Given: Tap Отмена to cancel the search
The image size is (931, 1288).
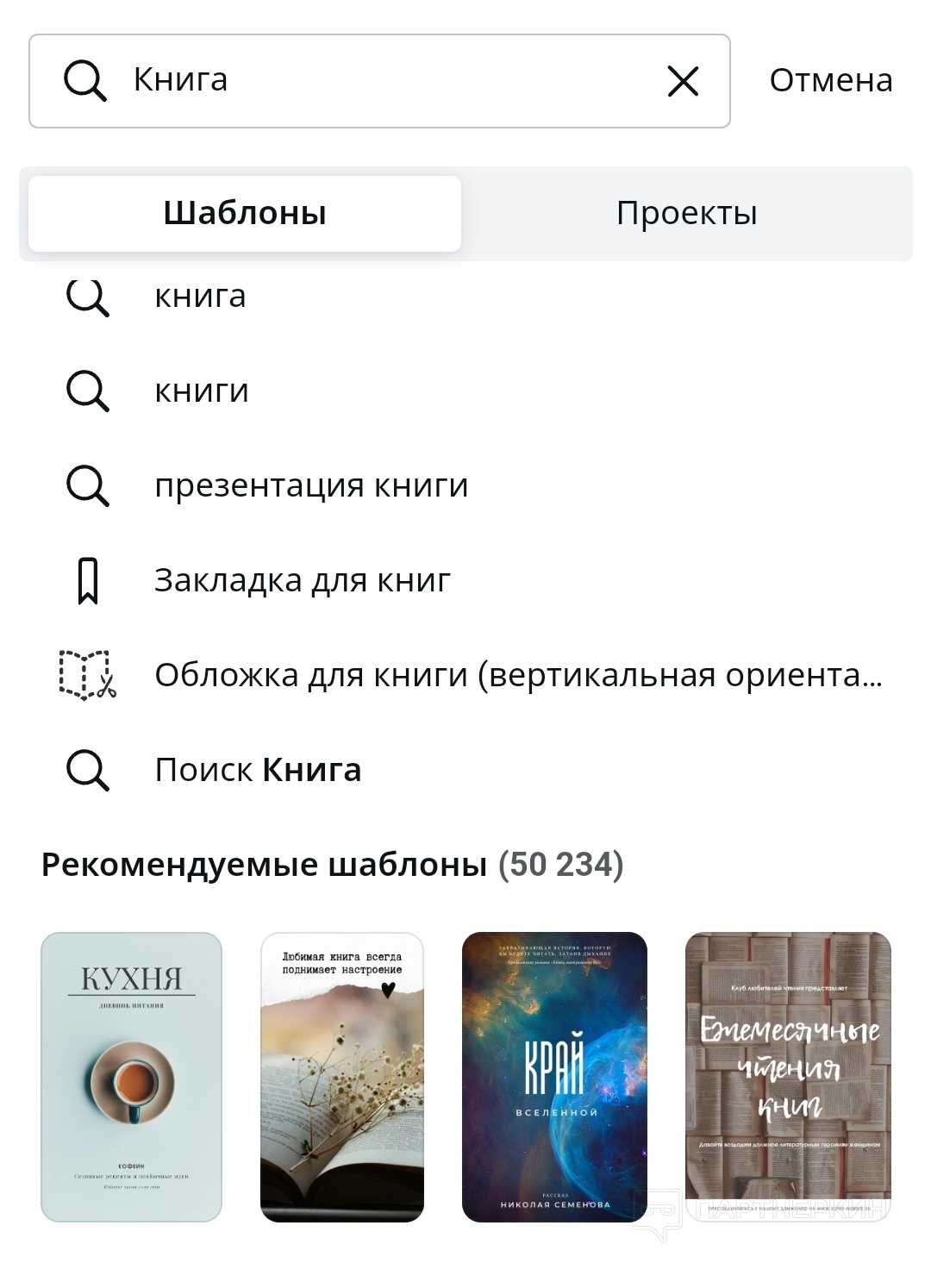Looking at the screenshot, I should [x=830, y=80].
